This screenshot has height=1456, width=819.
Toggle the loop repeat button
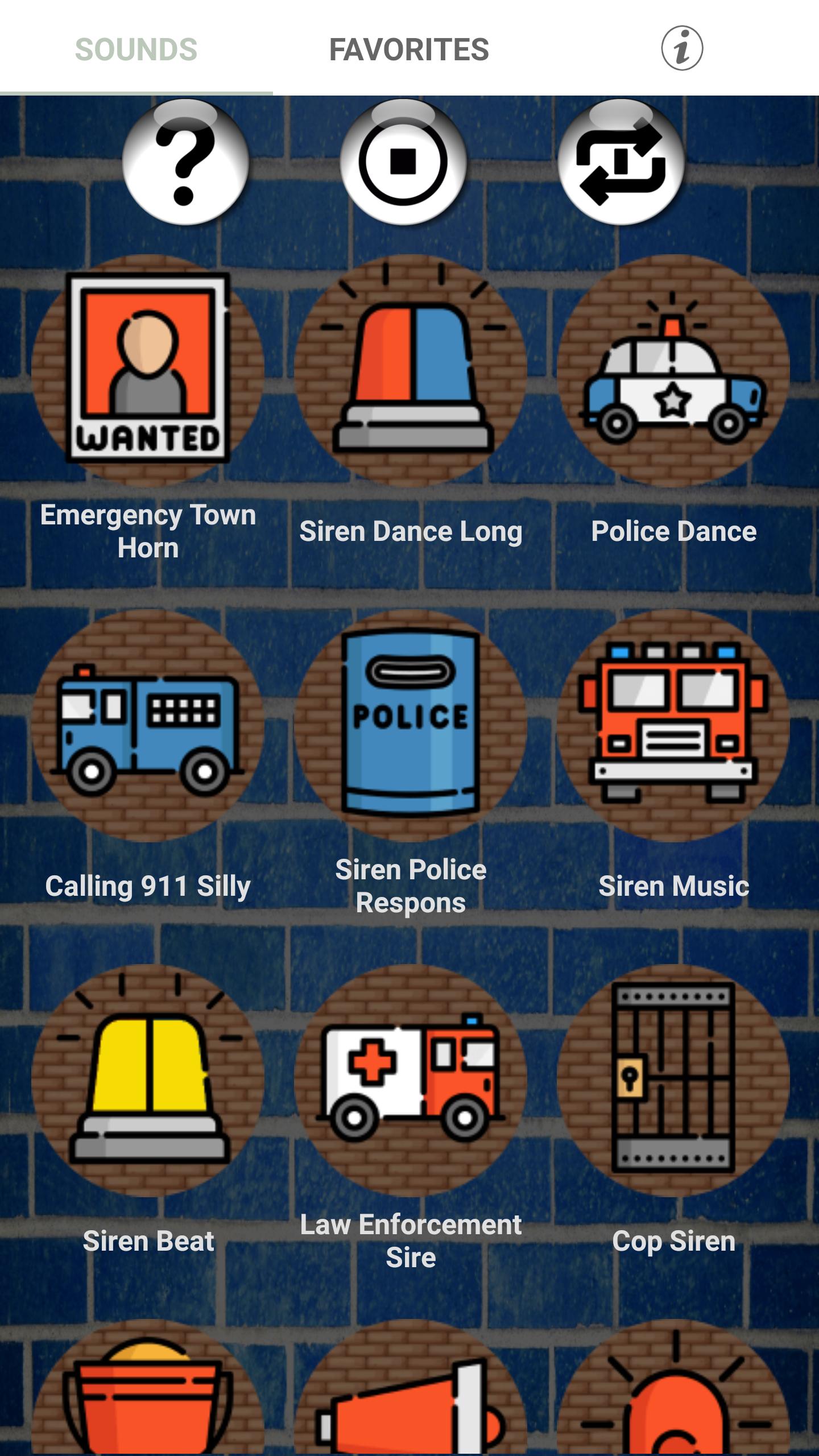pyautogui.click(x=621, y=162)
